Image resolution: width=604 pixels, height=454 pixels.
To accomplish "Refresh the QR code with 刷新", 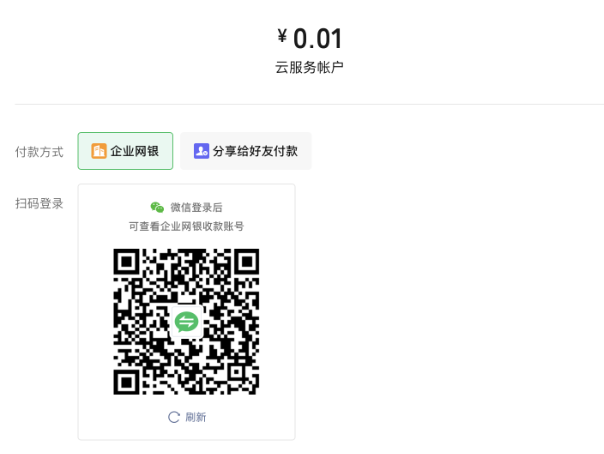I will pyautogui.click(x=187, y=417).
